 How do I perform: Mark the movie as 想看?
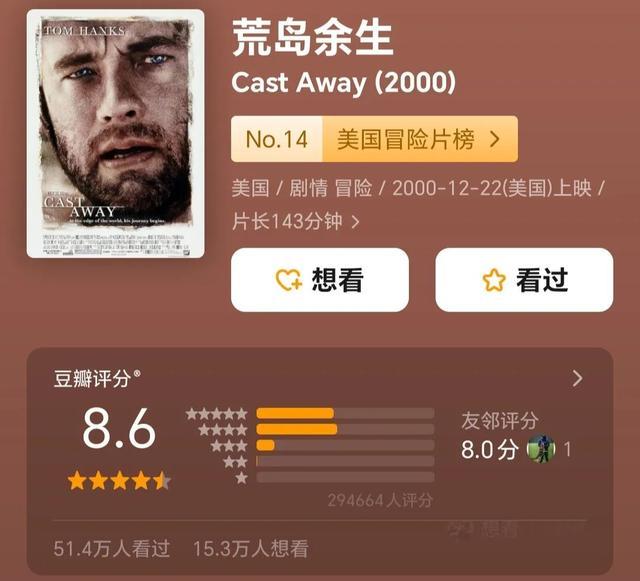[x=319, y=280]
